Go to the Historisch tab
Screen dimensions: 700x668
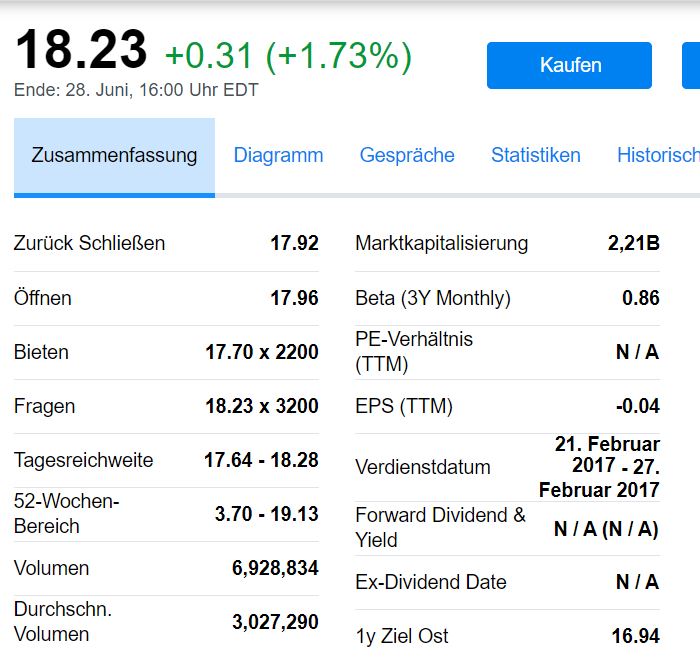657,155
